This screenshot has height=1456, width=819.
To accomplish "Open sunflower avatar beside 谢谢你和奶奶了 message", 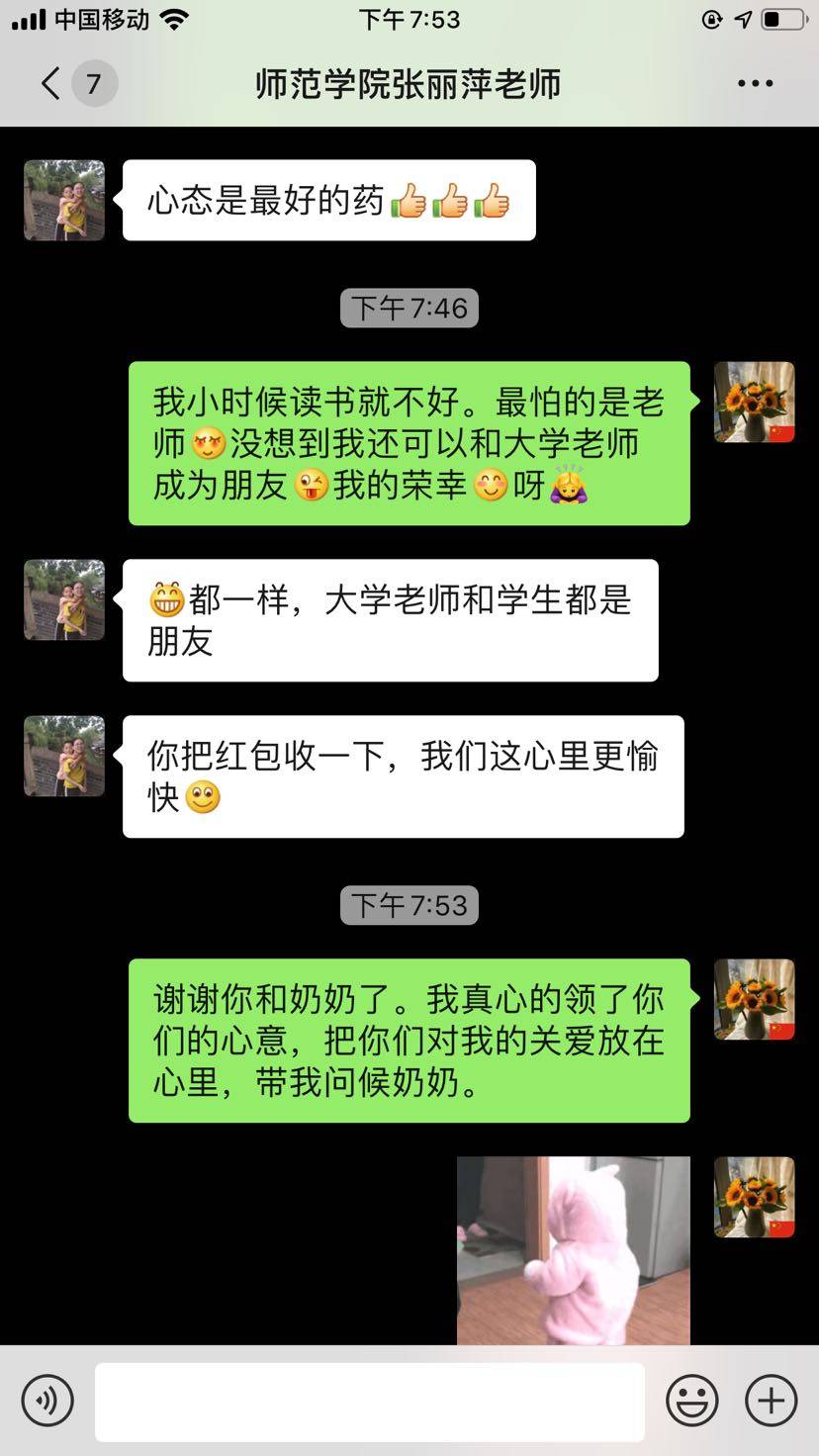I will 754,998.
